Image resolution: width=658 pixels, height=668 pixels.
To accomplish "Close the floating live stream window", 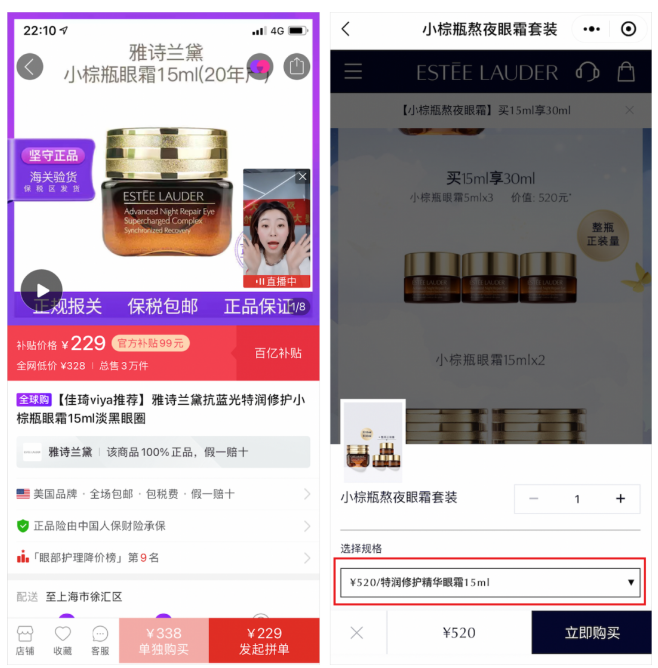I will tap(303, 177).
